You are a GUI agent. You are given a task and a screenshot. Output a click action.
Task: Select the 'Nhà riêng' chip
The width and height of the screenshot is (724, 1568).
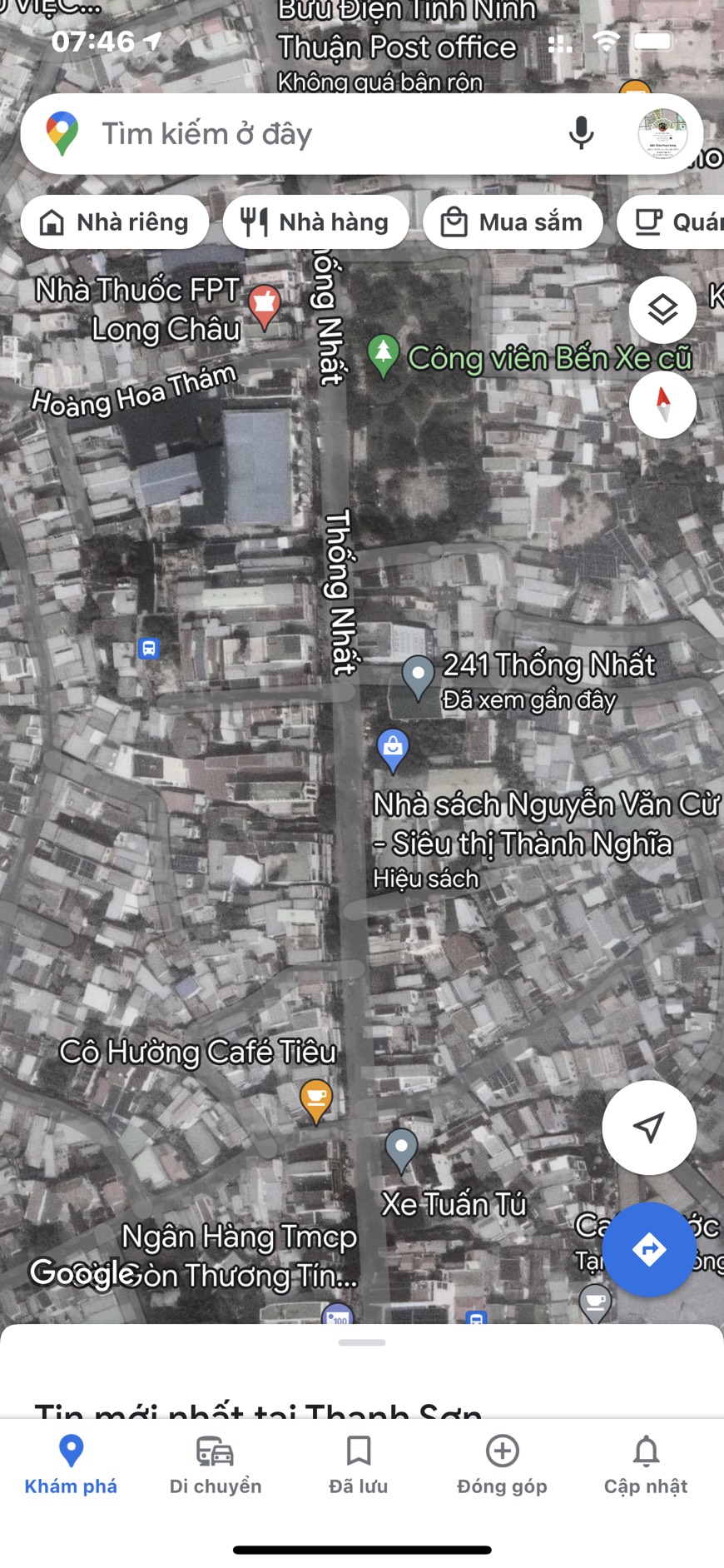click(x=115, y=222)
